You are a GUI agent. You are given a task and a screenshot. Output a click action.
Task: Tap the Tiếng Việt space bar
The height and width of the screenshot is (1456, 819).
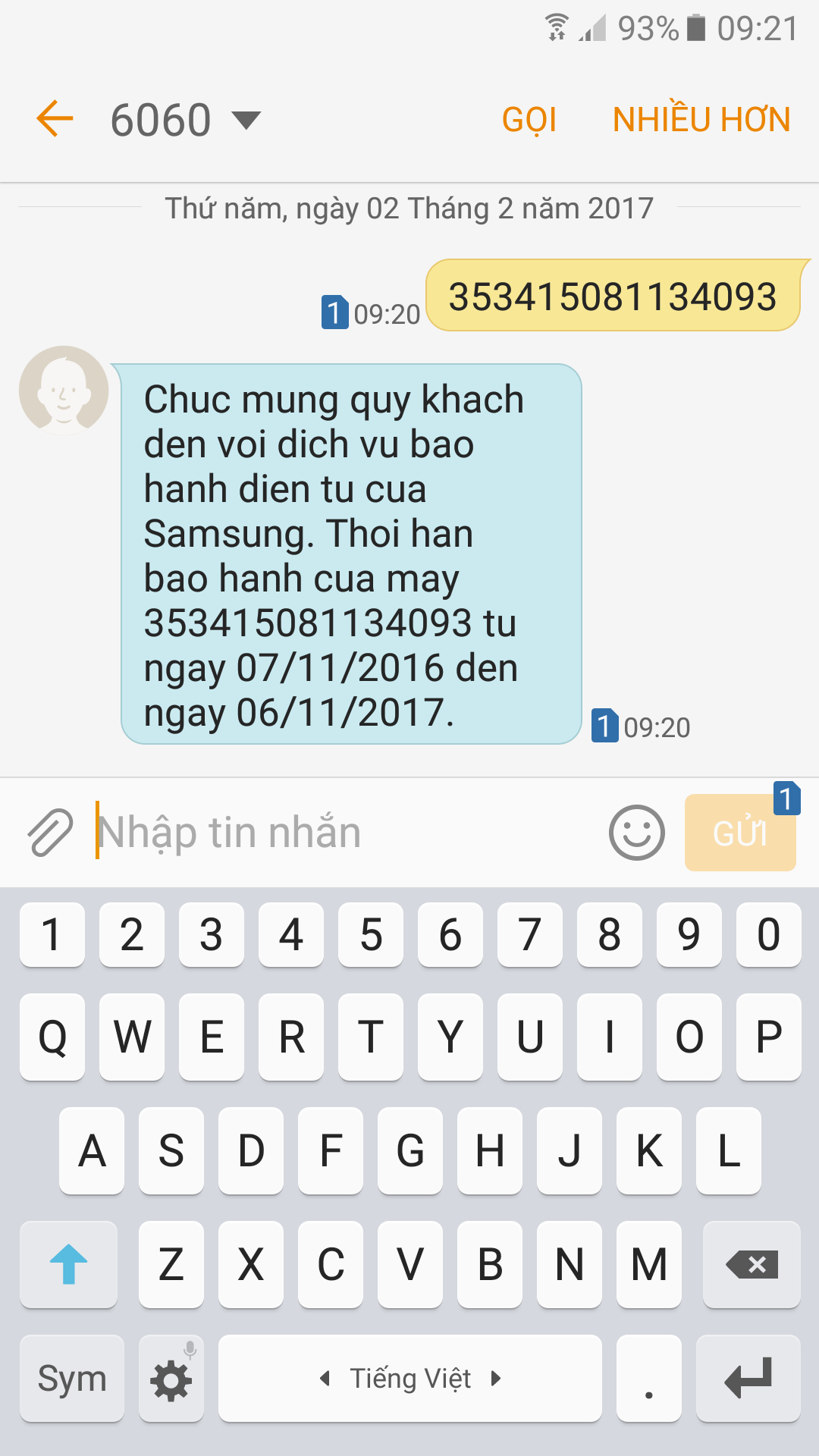pyautogui.click(x=410, y=1379)
